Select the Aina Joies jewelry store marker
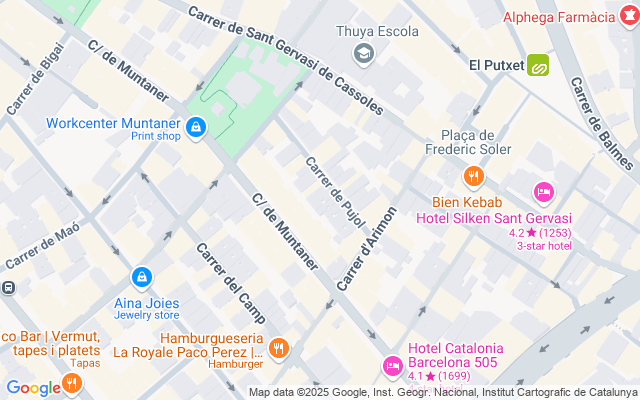This screenshot has height=400, width=640. 142,276
